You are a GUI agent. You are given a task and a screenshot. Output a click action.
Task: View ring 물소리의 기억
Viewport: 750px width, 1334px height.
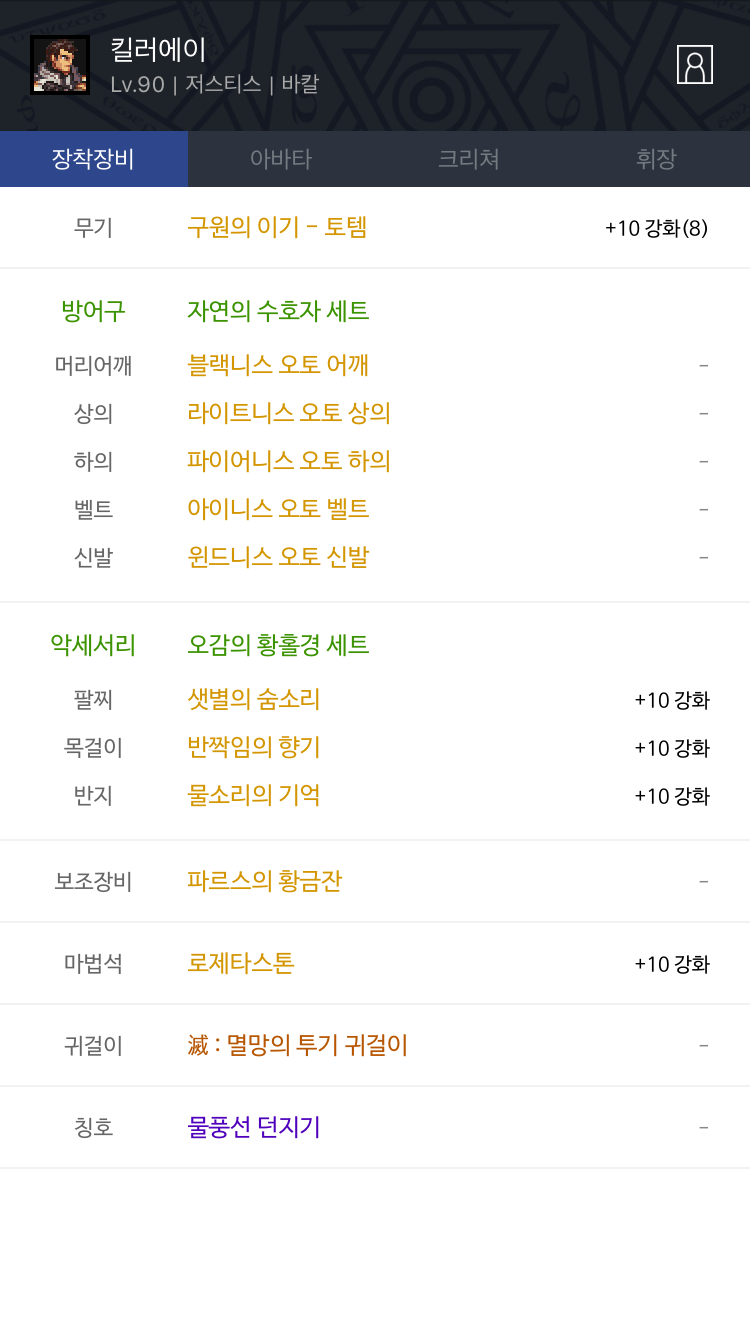(254, 795)
